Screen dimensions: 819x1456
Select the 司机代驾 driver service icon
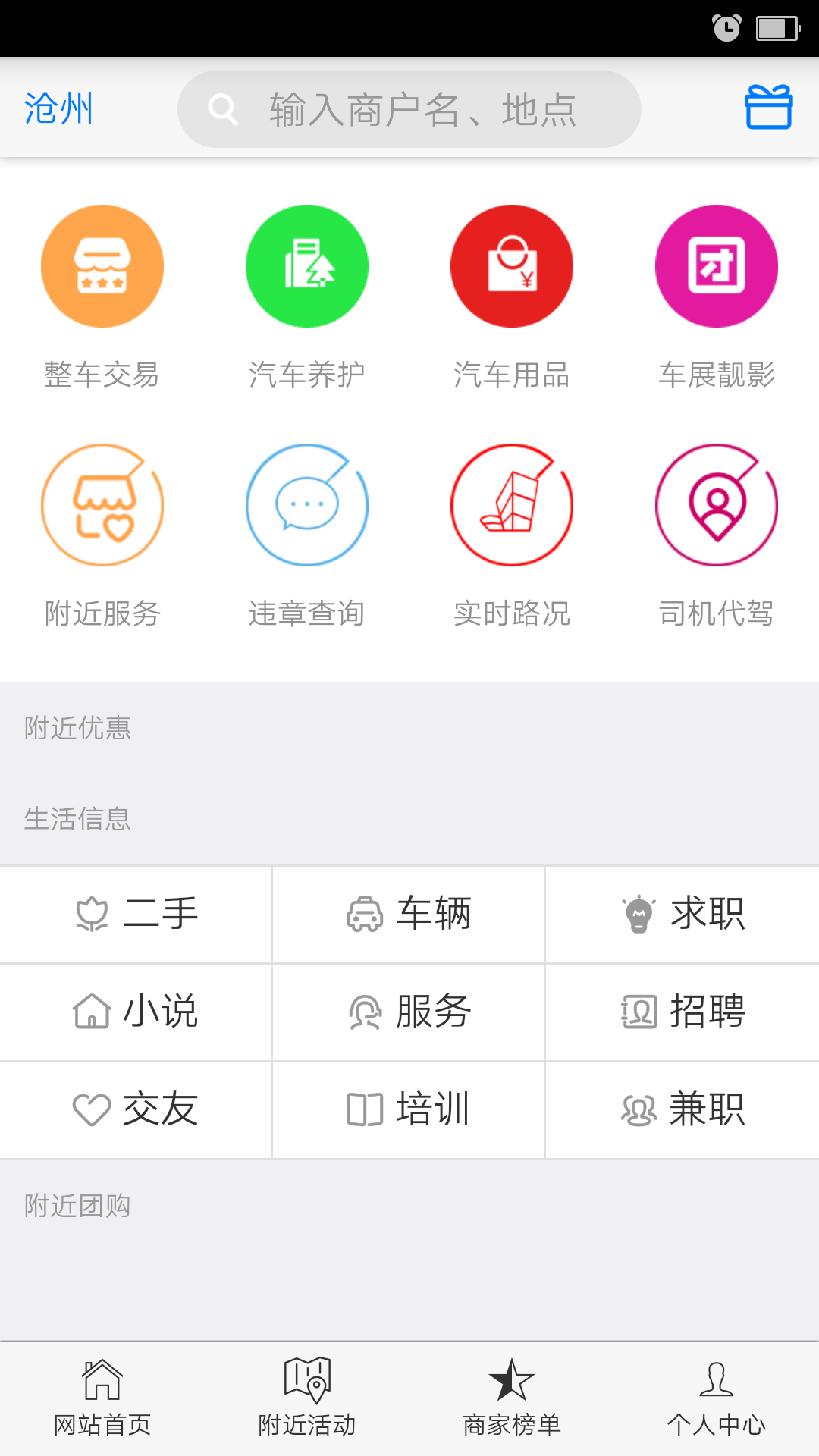tap(717, 506)
